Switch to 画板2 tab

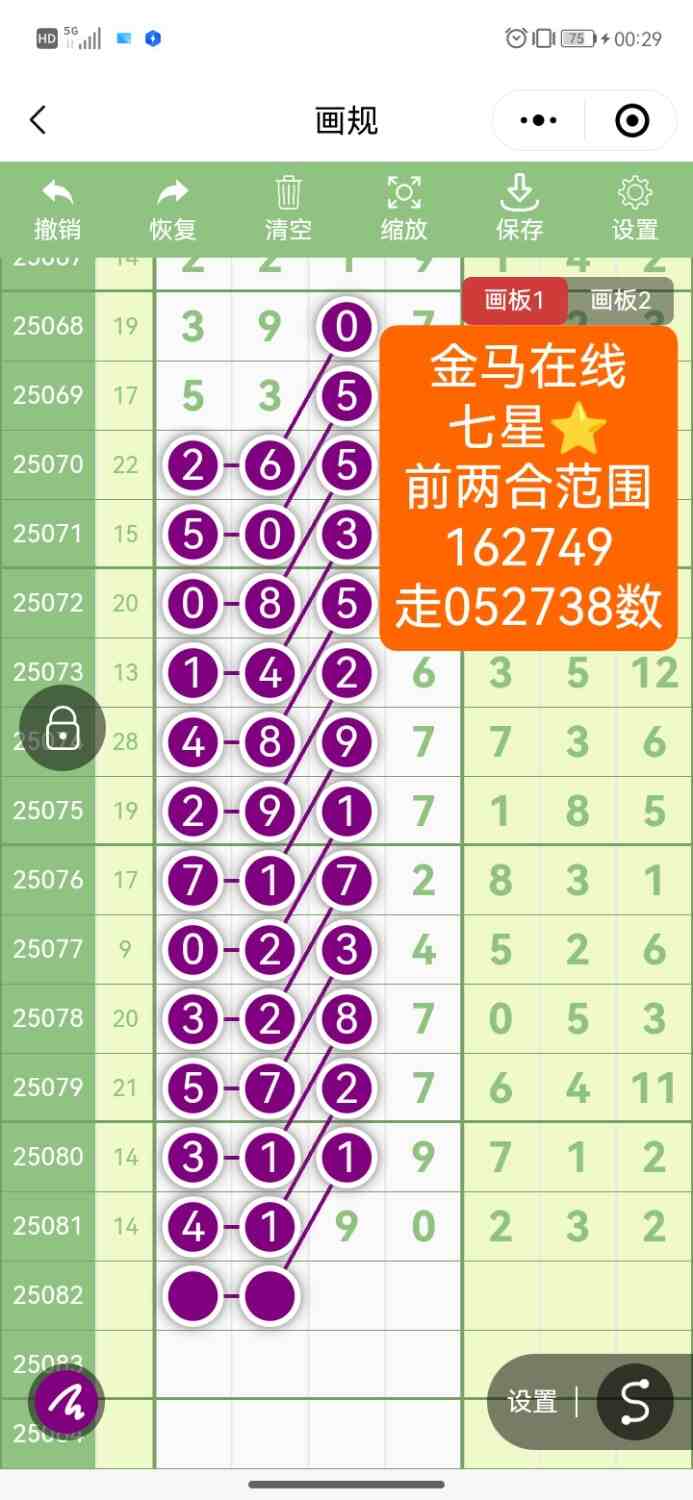point(620,300)
